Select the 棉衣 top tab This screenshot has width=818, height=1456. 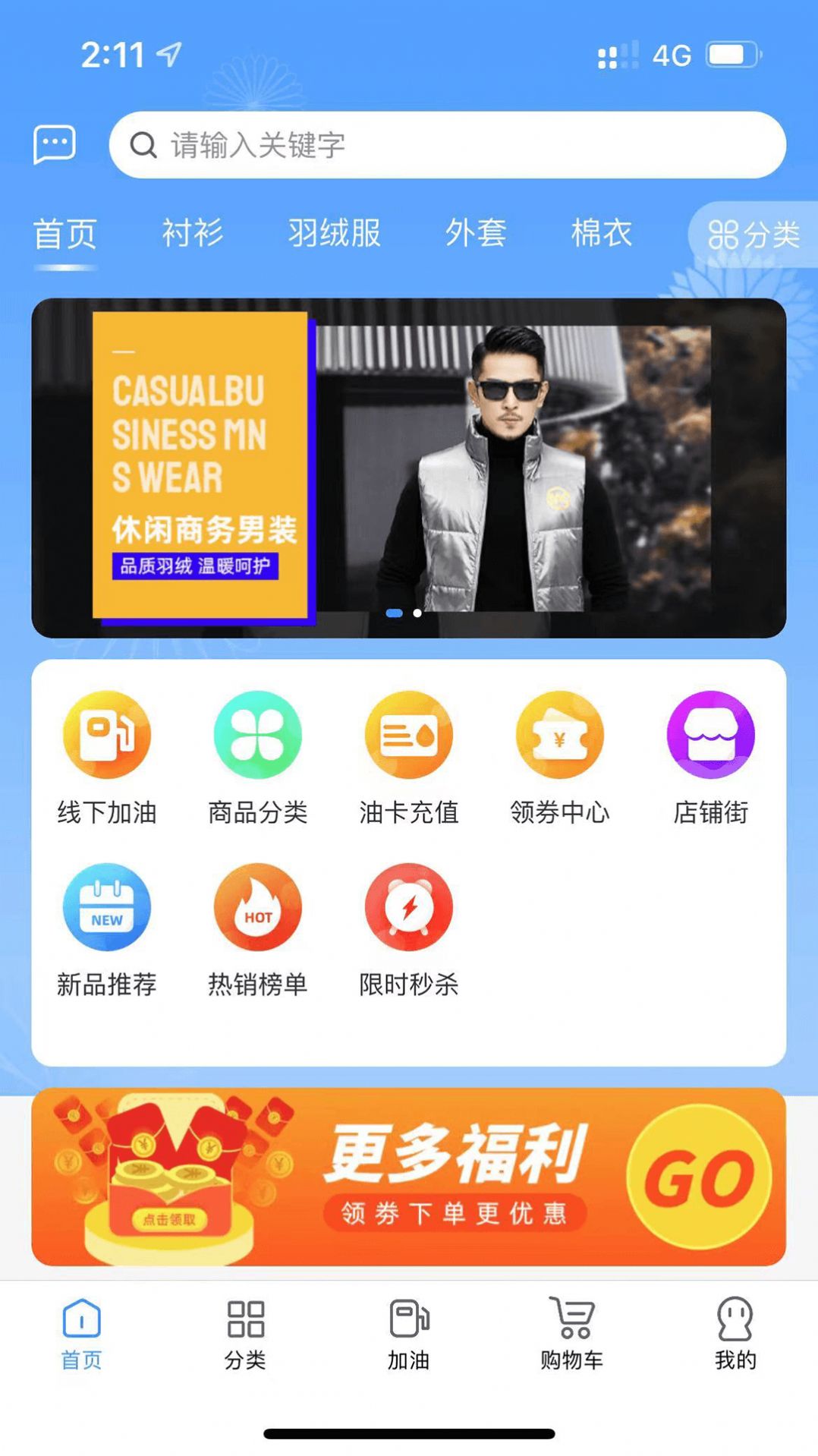[602, 233]
